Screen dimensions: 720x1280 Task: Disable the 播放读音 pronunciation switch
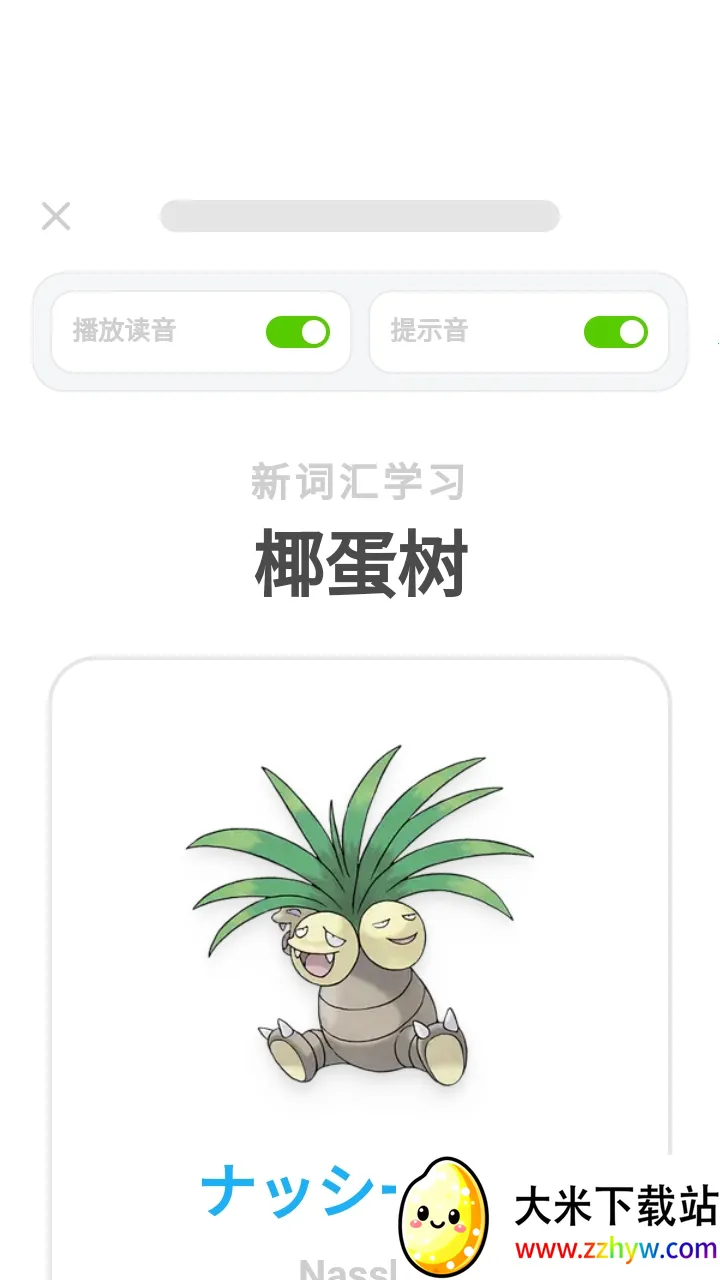pyautogui.click(x=300, y=331)
